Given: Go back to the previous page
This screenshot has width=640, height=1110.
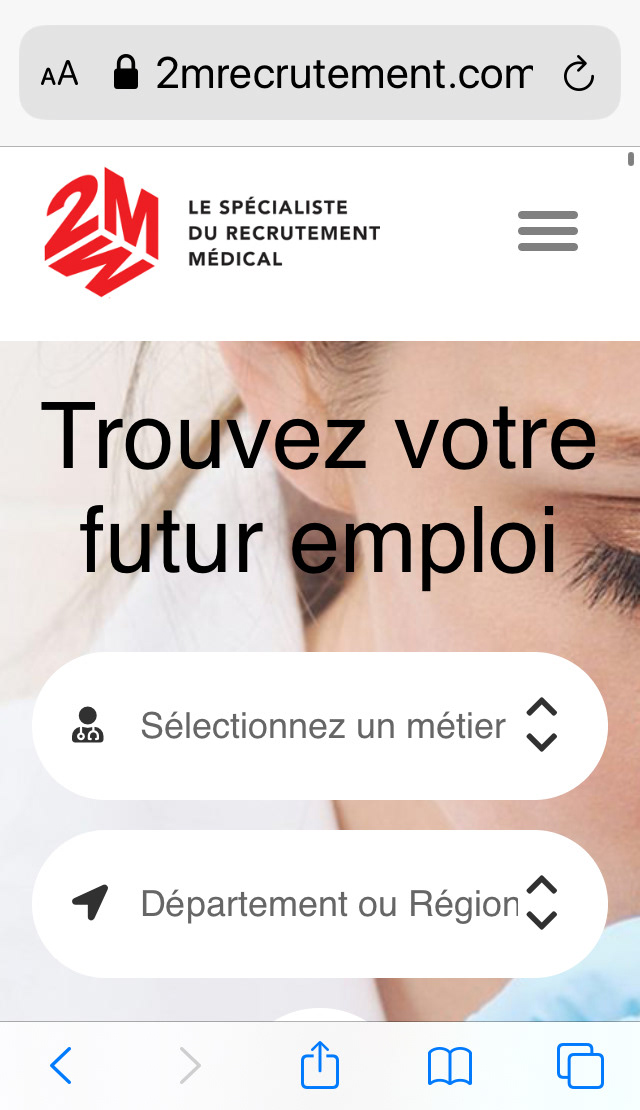Looking at the screenshot, I should pos(61,1066).
